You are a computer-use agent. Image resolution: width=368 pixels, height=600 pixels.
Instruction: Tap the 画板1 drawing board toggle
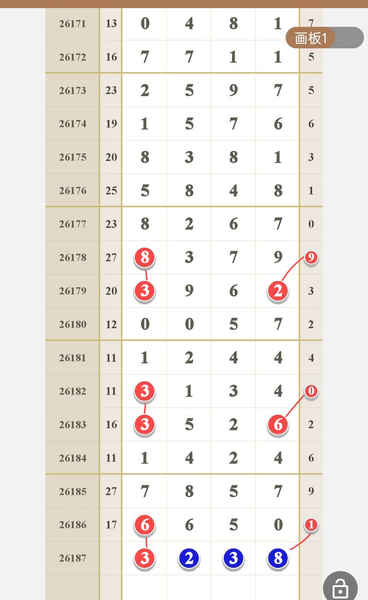[x=325, y=38]
